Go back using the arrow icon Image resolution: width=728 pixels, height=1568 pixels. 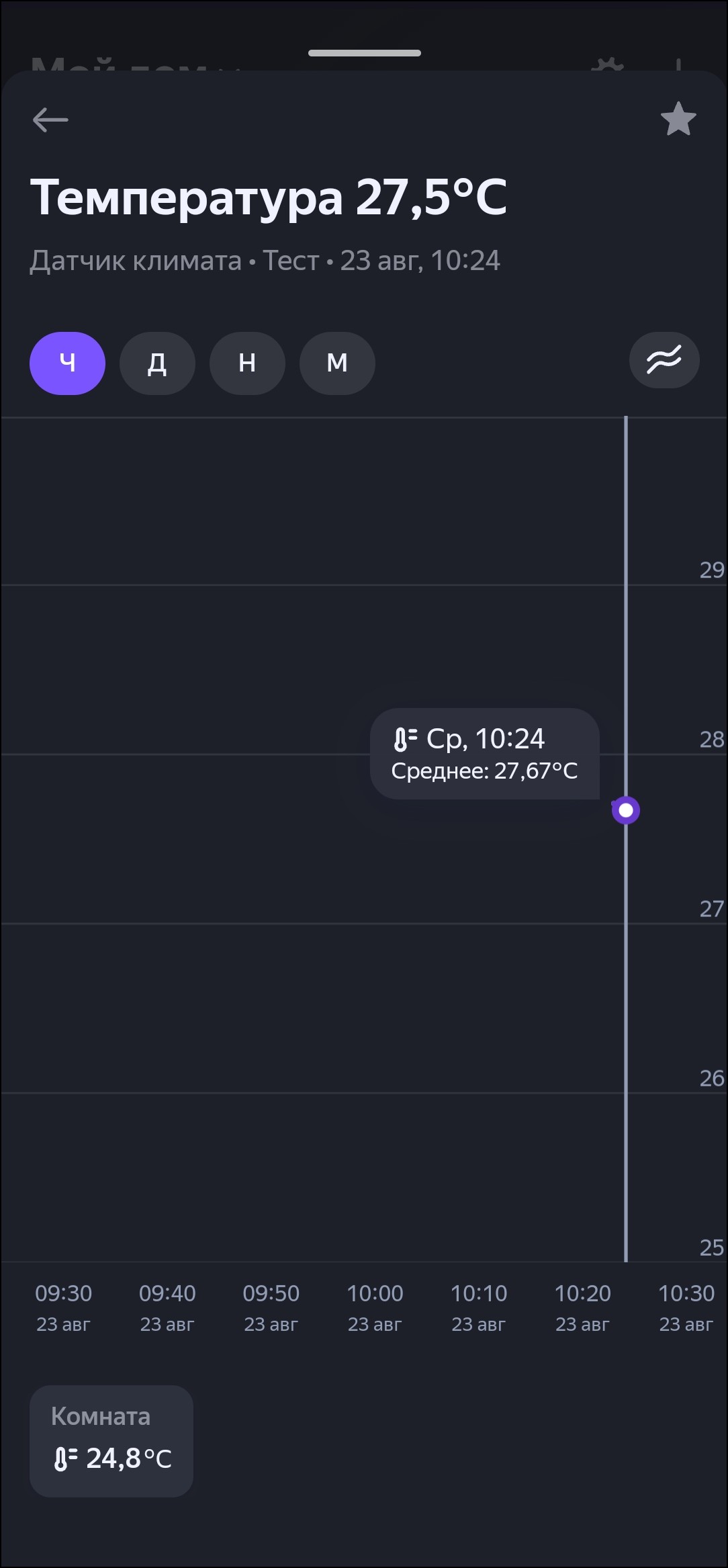click(x=50, y=120)
